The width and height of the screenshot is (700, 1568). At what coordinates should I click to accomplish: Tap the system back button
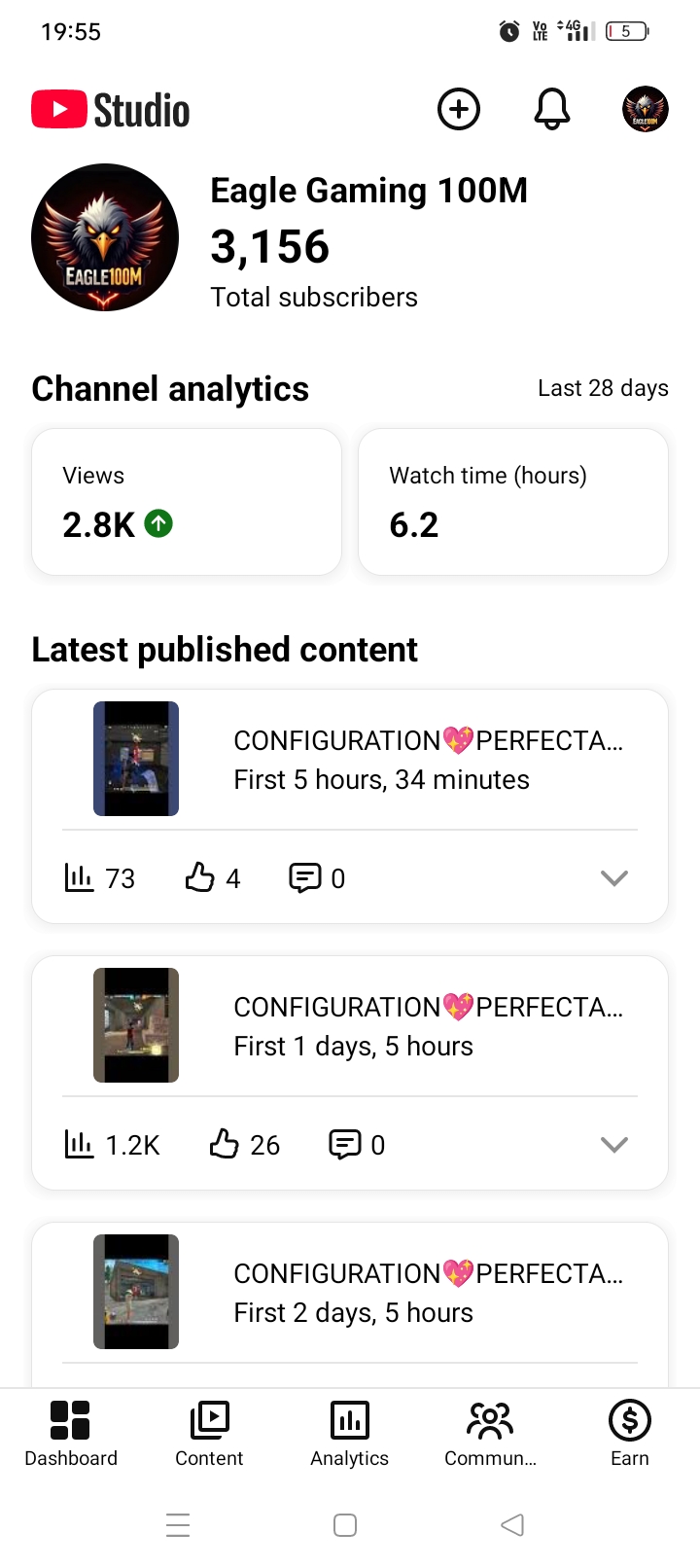pyautogui.click(x=512, y=1525)
